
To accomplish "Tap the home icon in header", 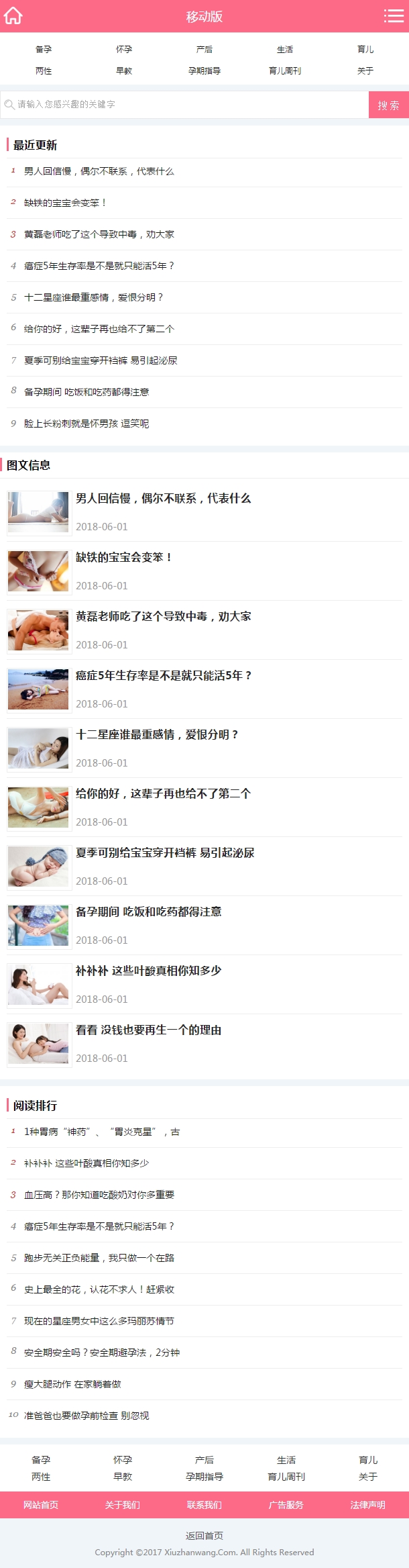I will coord(13,16).
